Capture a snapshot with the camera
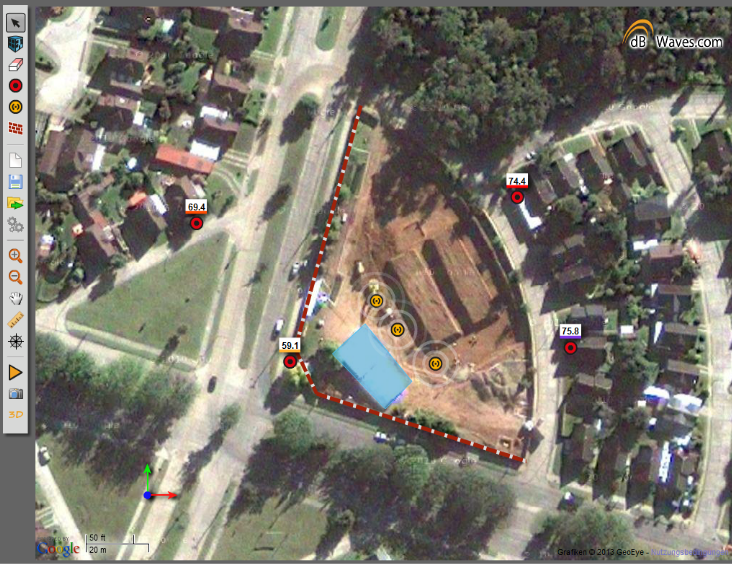The image size is (732, 564). pos(15,393)
